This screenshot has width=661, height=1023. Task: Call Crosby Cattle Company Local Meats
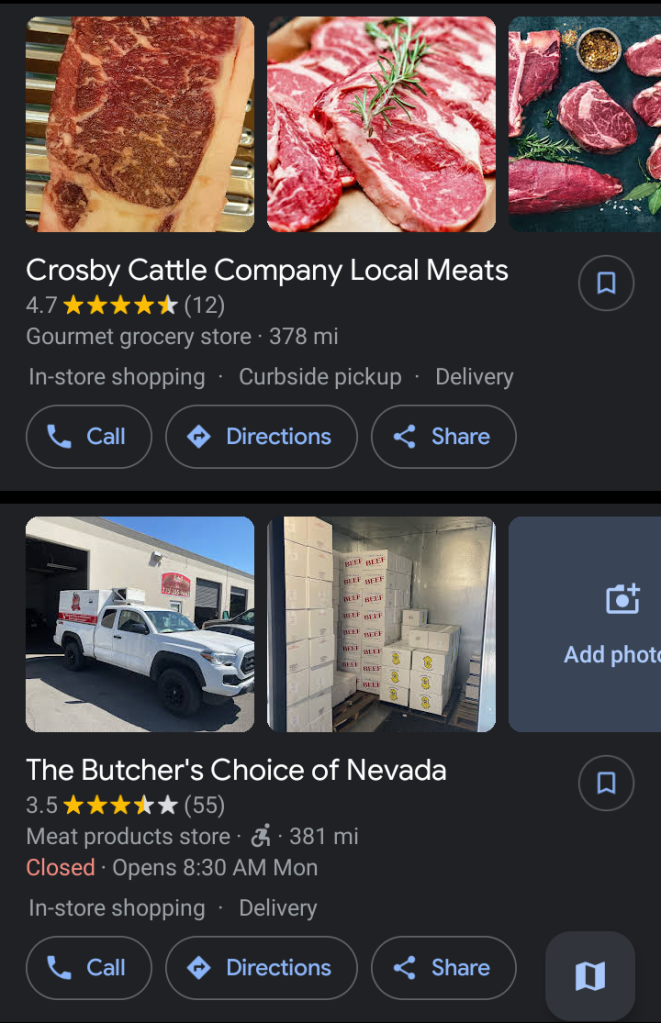89,437
